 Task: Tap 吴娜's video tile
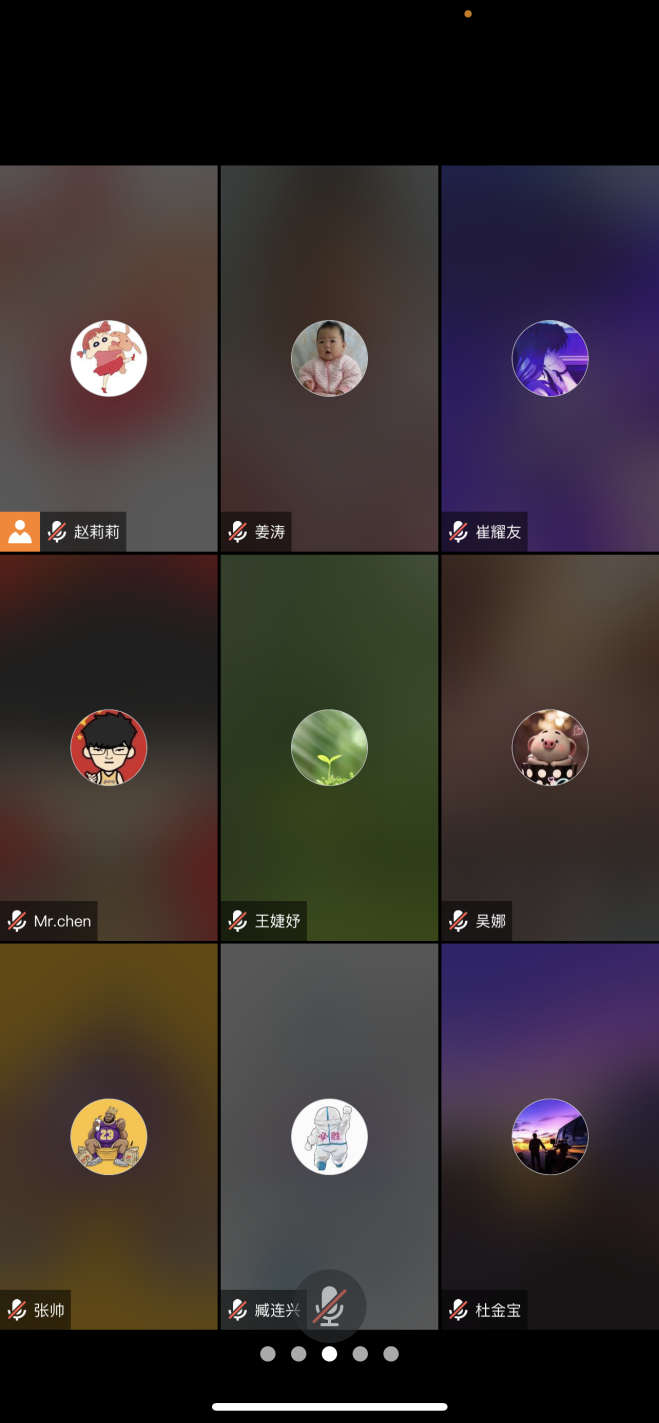coord(549,747)
